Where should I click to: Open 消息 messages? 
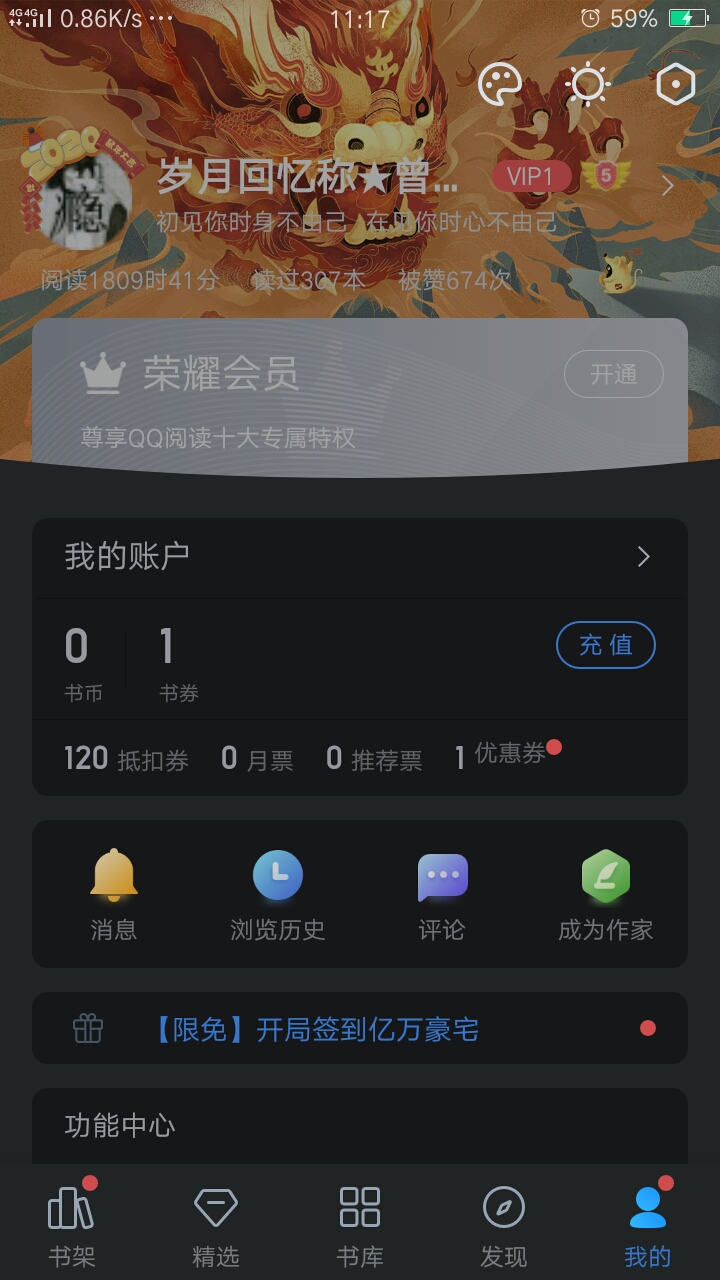[x=114, y=895]
